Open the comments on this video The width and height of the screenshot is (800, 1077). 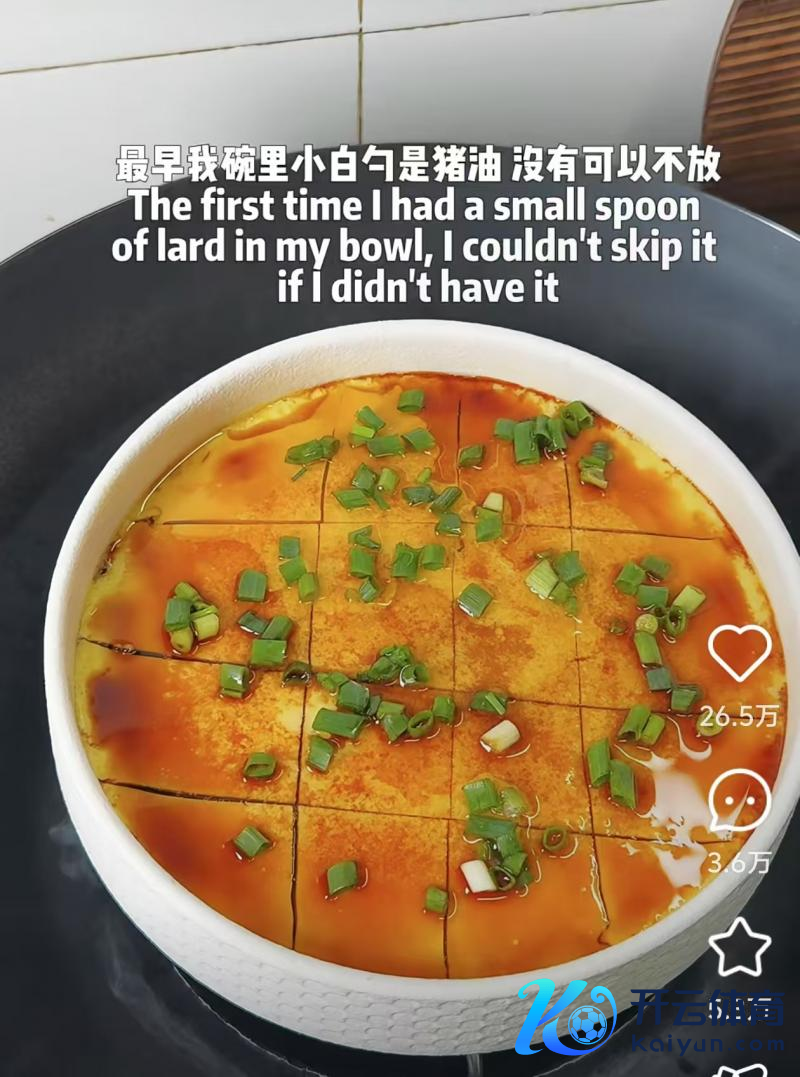pyautogui.click(x=739, y=803)
